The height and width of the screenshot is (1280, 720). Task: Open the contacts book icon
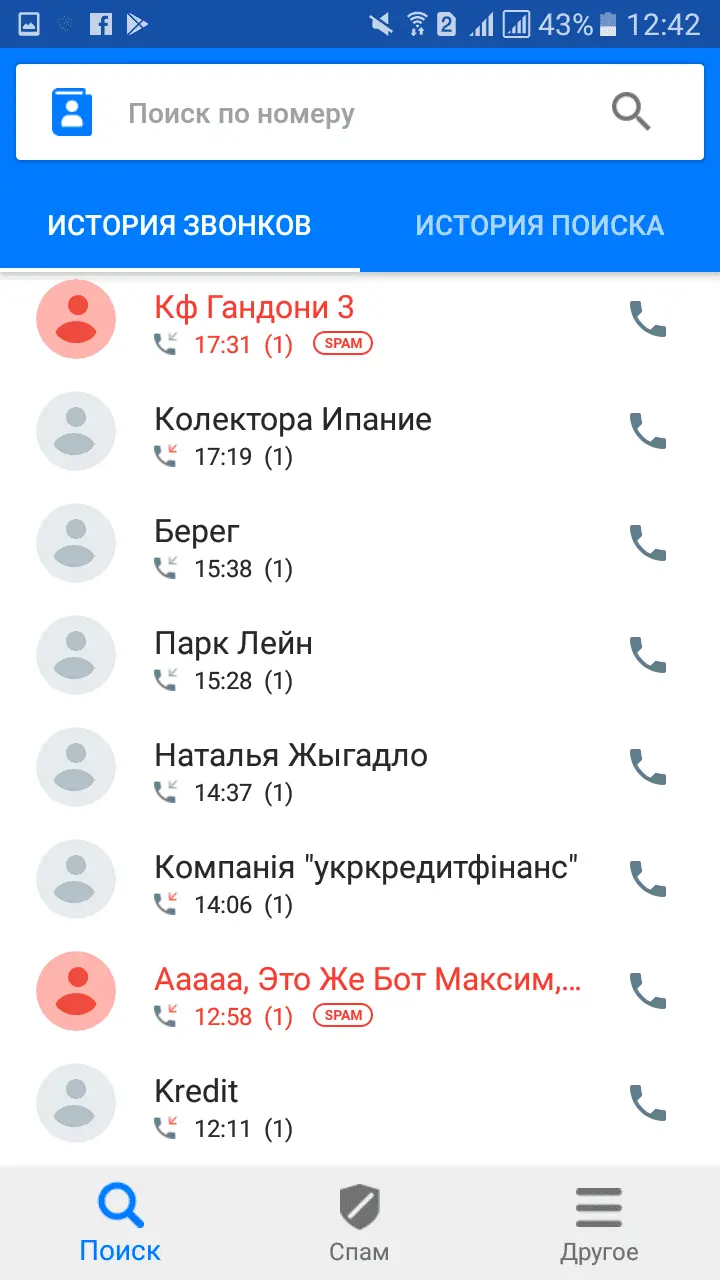tap(72, 112)
